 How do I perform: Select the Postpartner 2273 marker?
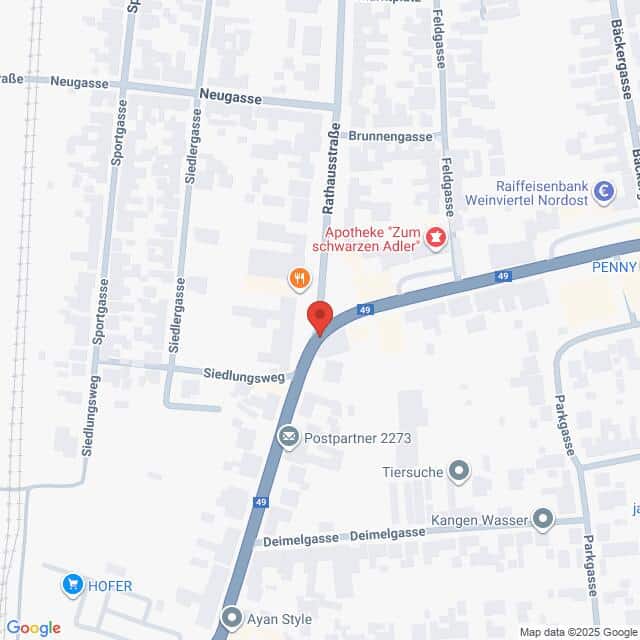tap(288, 437)
